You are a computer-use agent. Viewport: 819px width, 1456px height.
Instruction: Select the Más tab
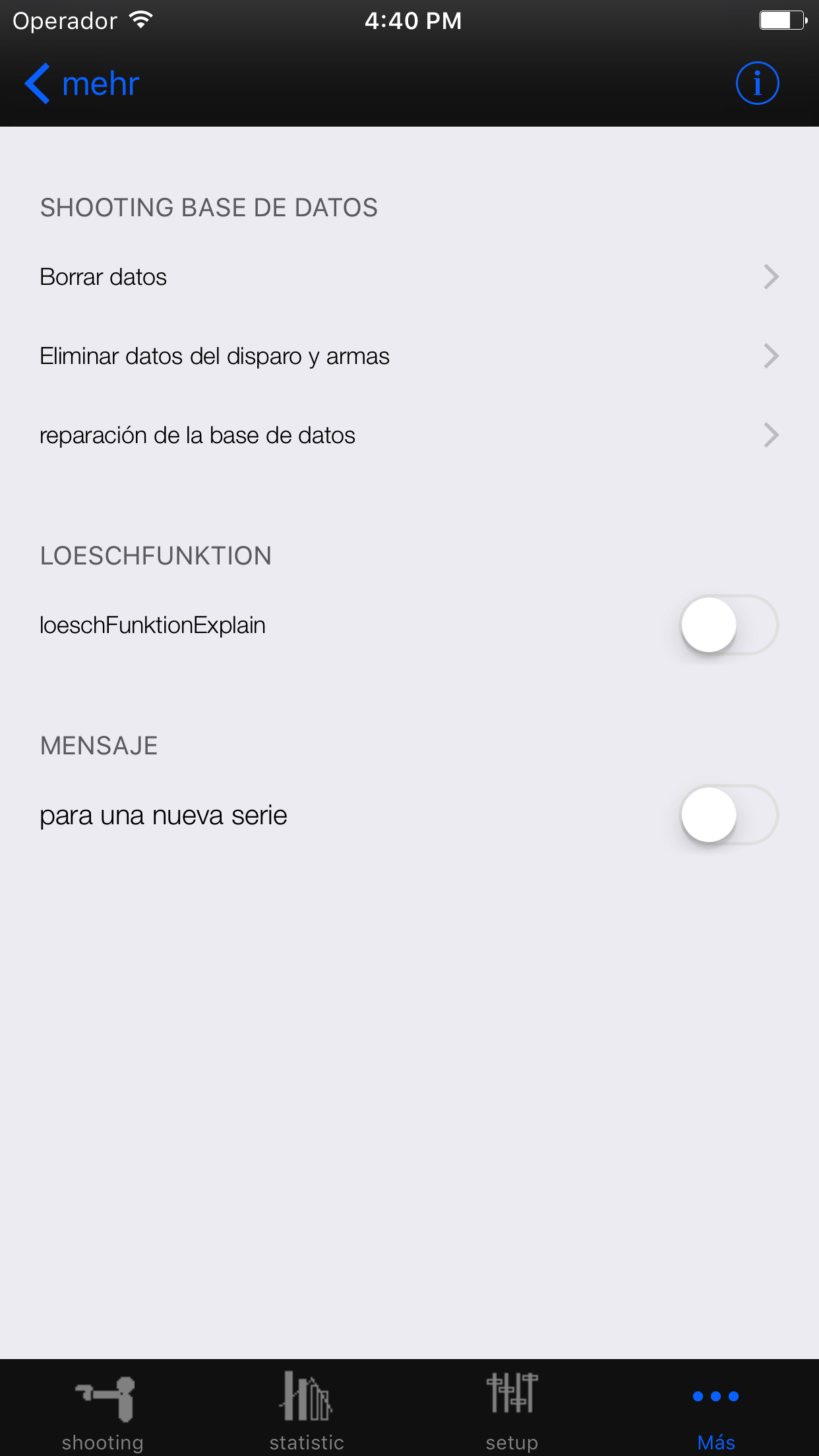coord(716,1408)
